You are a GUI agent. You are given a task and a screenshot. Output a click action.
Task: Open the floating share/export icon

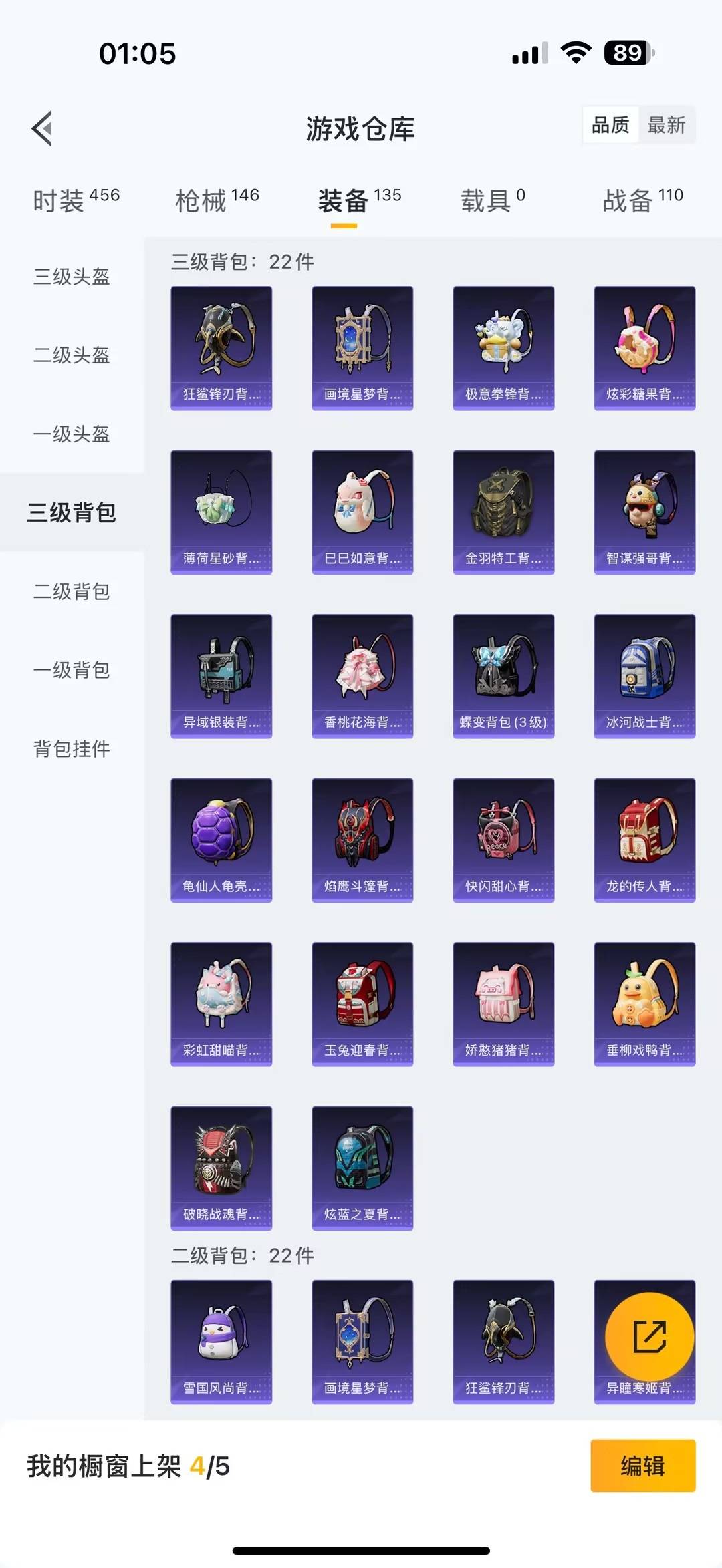644,1335
